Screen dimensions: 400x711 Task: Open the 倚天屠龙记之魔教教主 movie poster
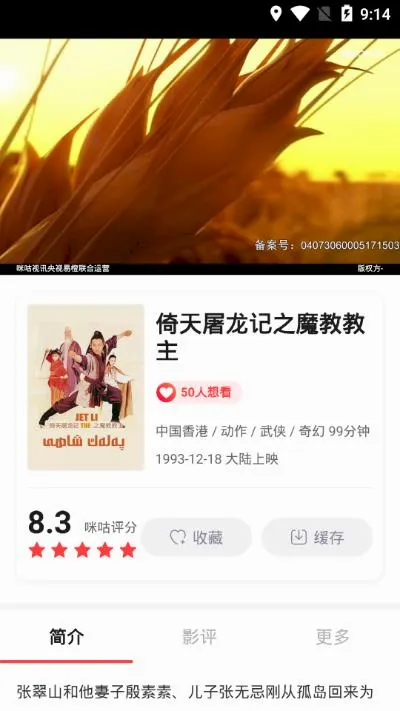click(86, 387)
